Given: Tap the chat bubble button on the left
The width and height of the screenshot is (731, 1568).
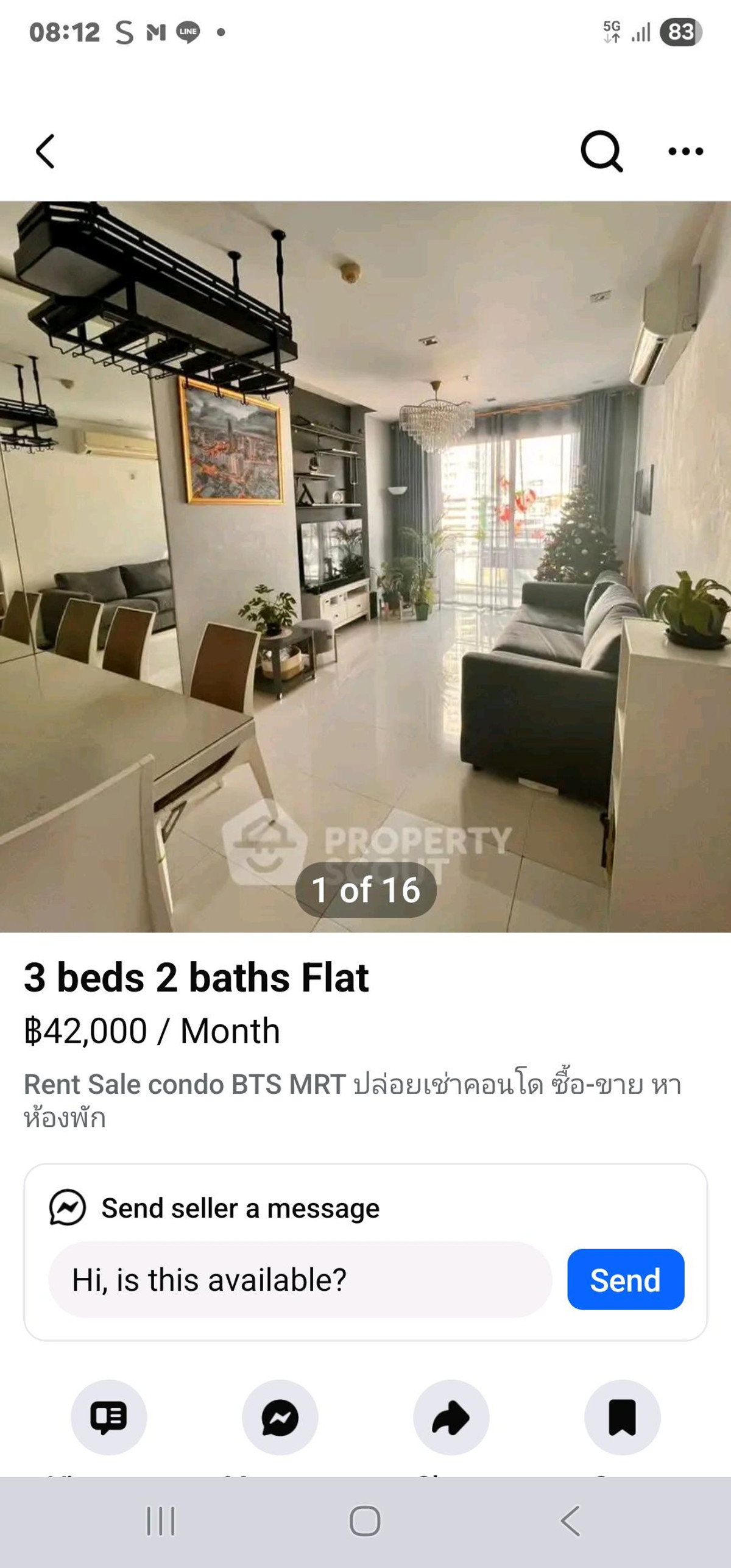Looking at the screenshot, I should (x=108, y=1417).
